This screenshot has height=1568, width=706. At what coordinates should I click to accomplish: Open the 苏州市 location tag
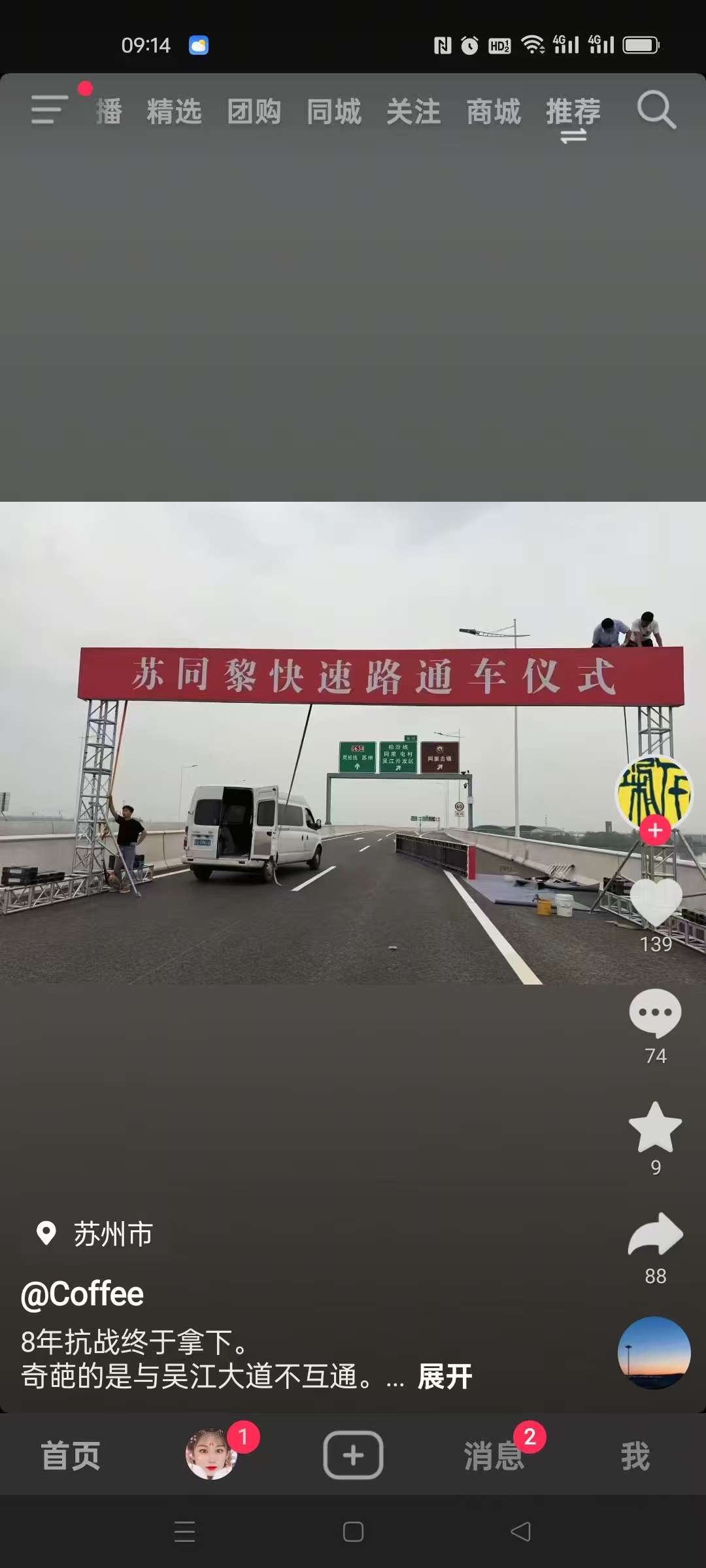[98, 1234]
